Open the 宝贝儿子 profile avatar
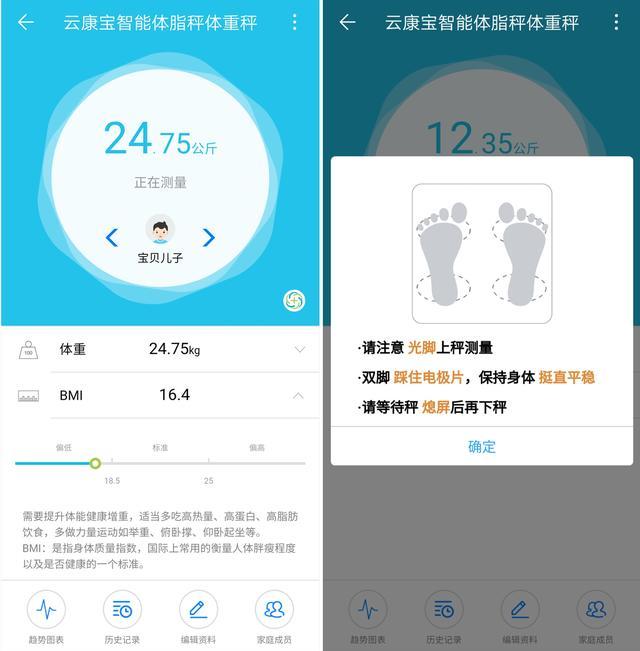 pyautogui.click(x=160, y=230)
